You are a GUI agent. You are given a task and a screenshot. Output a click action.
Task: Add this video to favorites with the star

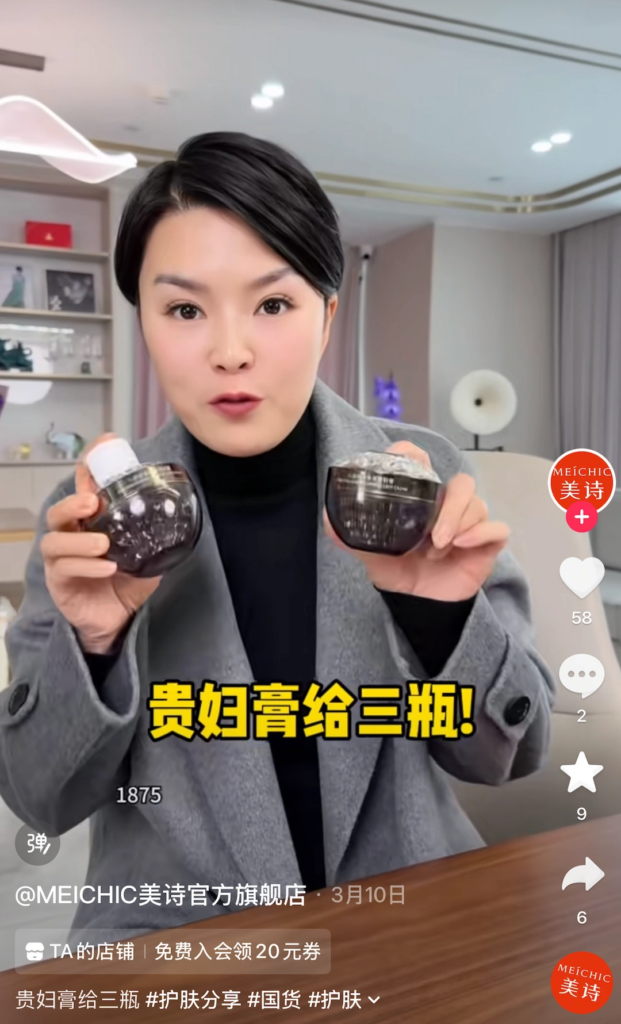click(x=581, y=773)
